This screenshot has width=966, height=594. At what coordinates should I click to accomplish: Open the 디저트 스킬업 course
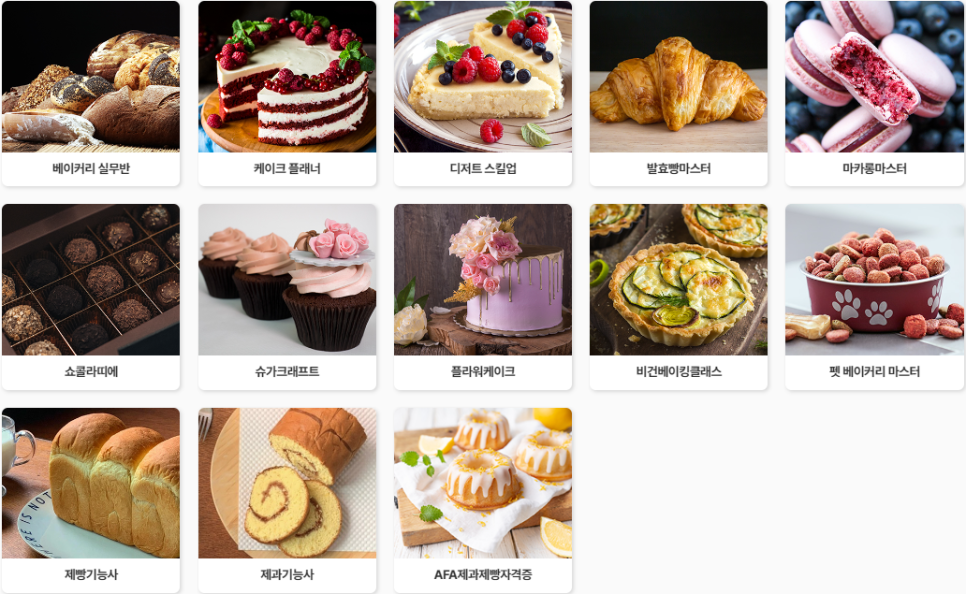click(x=483, y=93)
